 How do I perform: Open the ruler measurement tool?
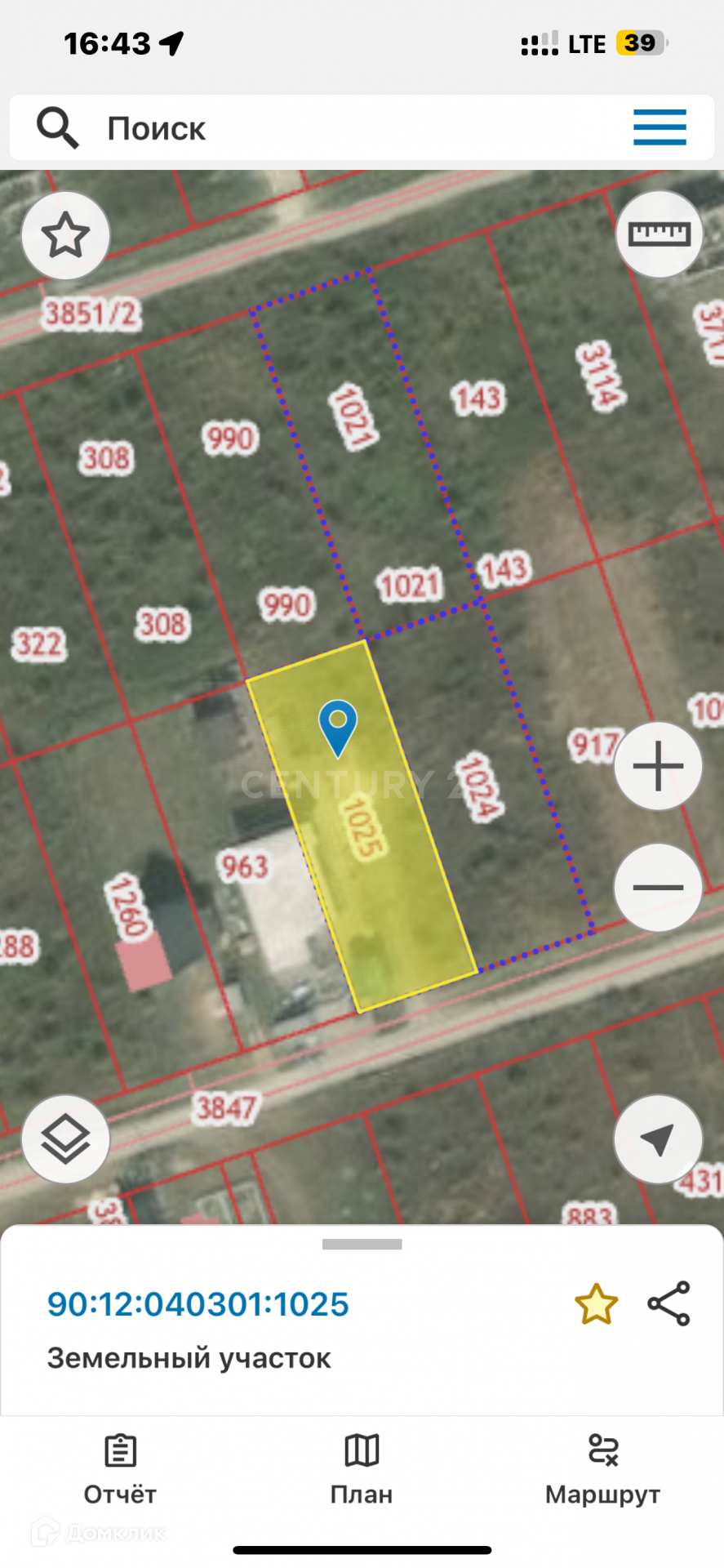(x=659, y=234)
